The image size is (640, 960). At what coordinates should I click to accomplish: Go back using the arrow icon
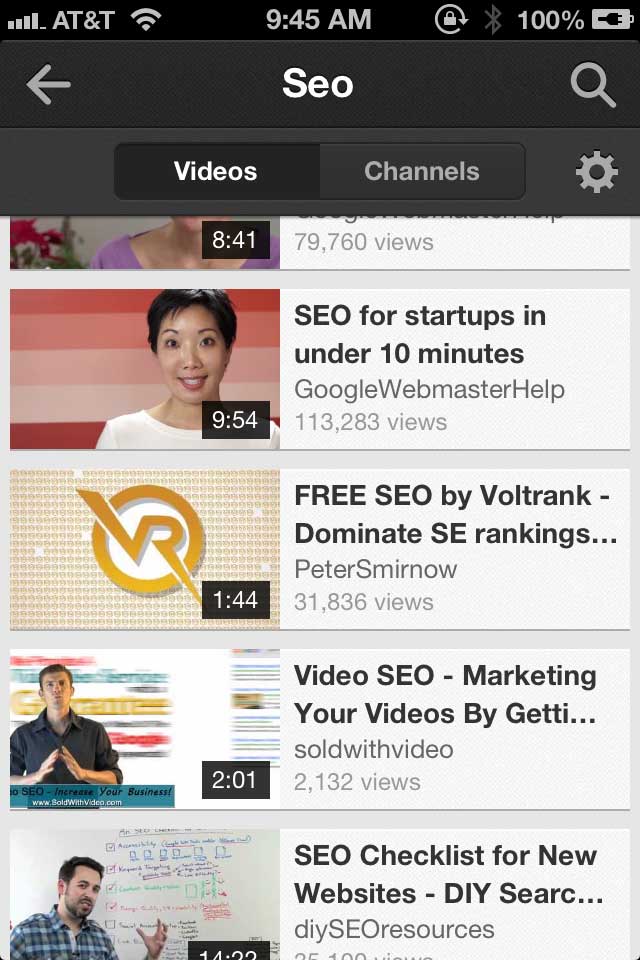(x=48, y=85)
